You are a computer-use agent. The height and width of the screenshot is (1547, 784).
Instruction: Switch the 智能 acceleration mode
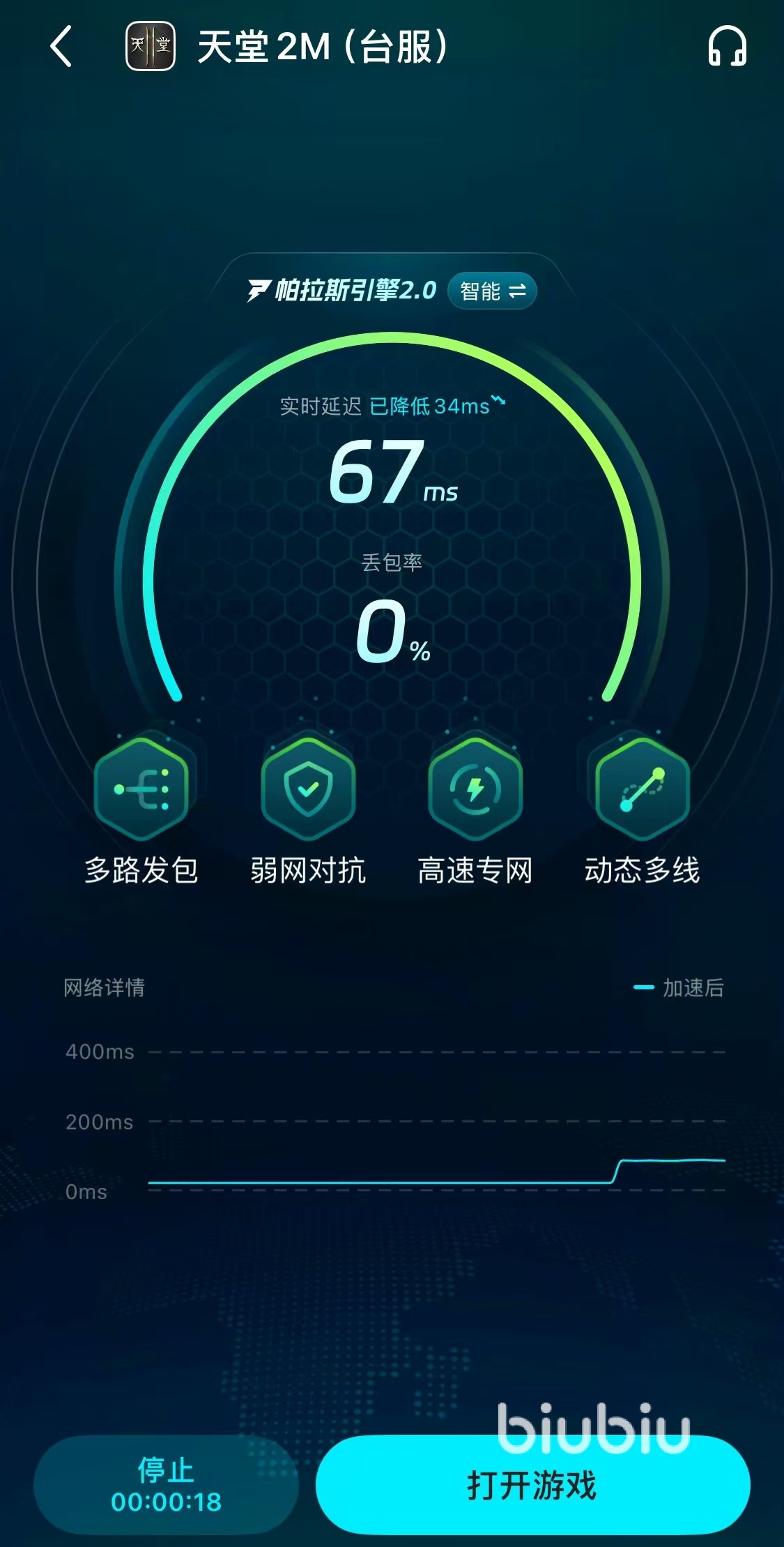pos(492,291)
